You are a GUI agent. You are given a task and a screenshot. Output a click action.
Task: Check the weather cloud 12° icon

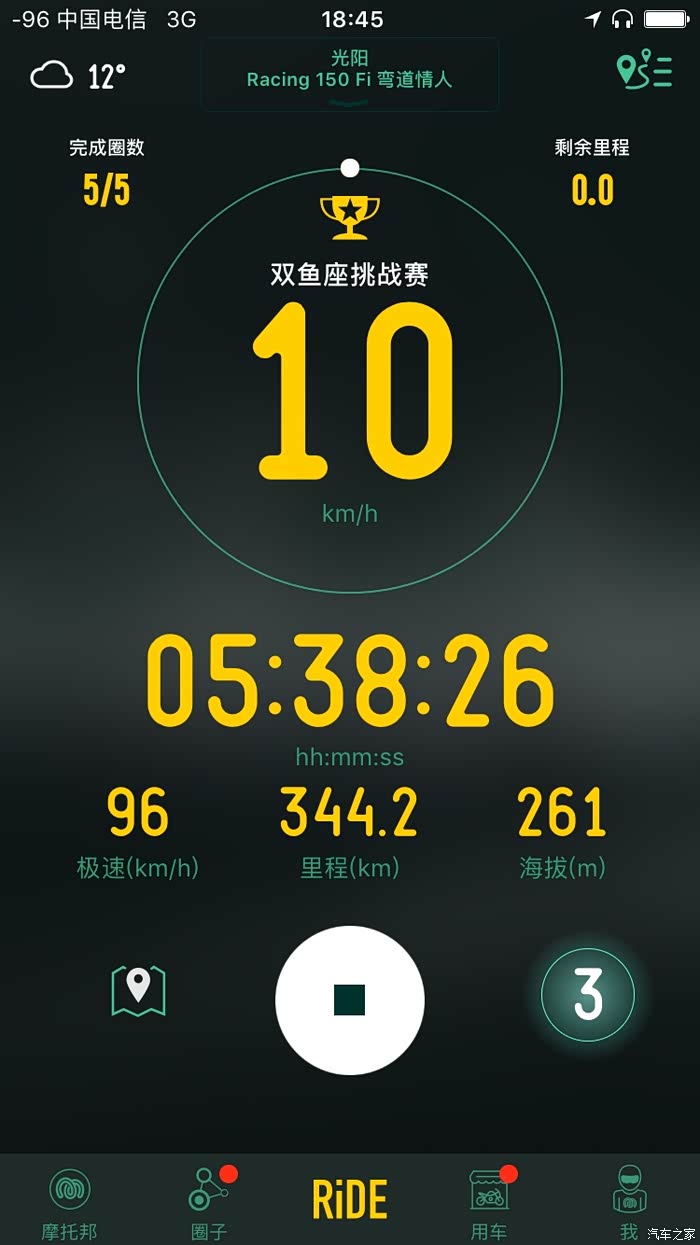pos(78,76)
